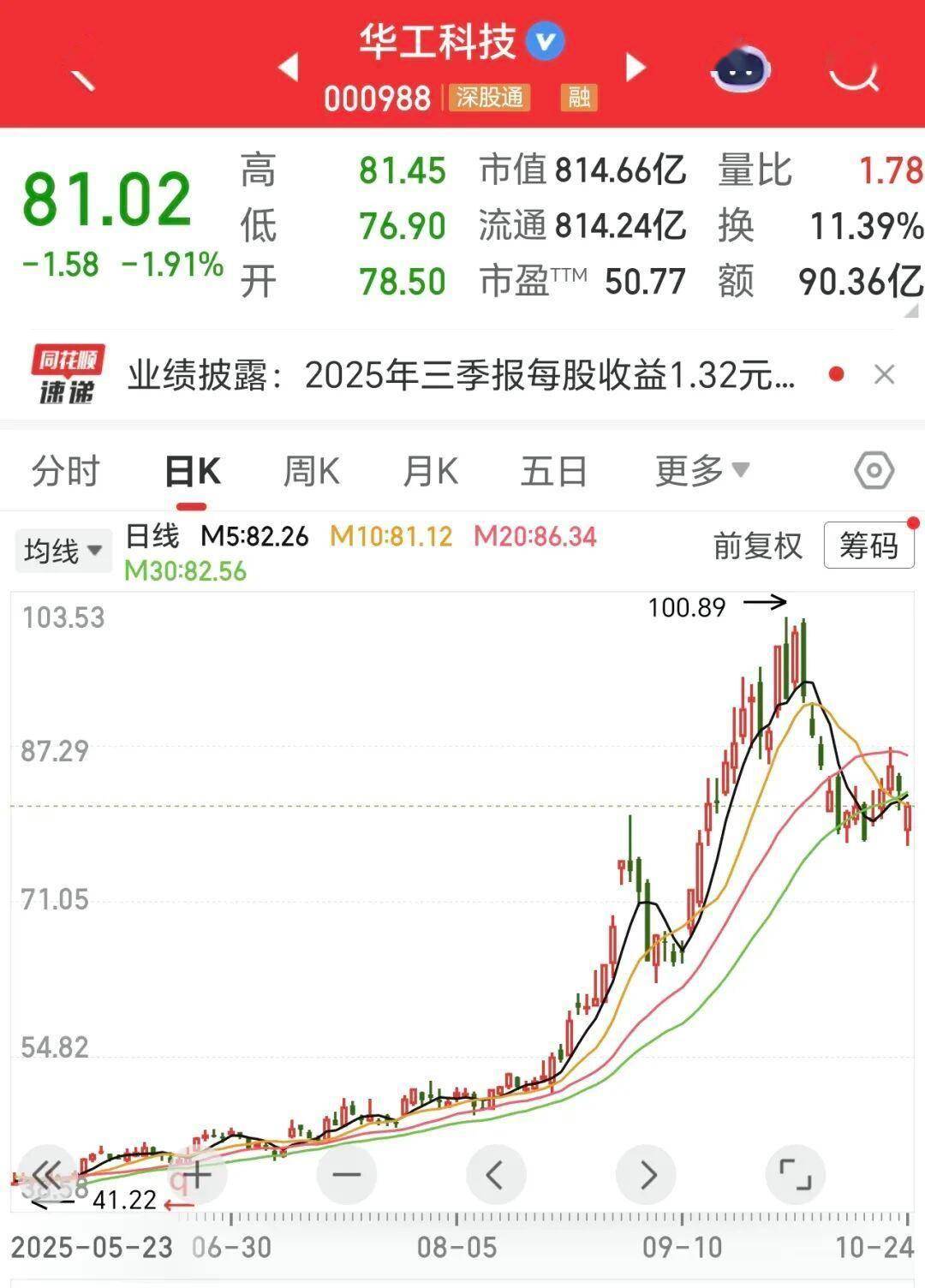Image resolution: width=925 pixels, height=1288 pixels.
Task: Move the chart left with the single arrow
Action: pos(495,1174)
